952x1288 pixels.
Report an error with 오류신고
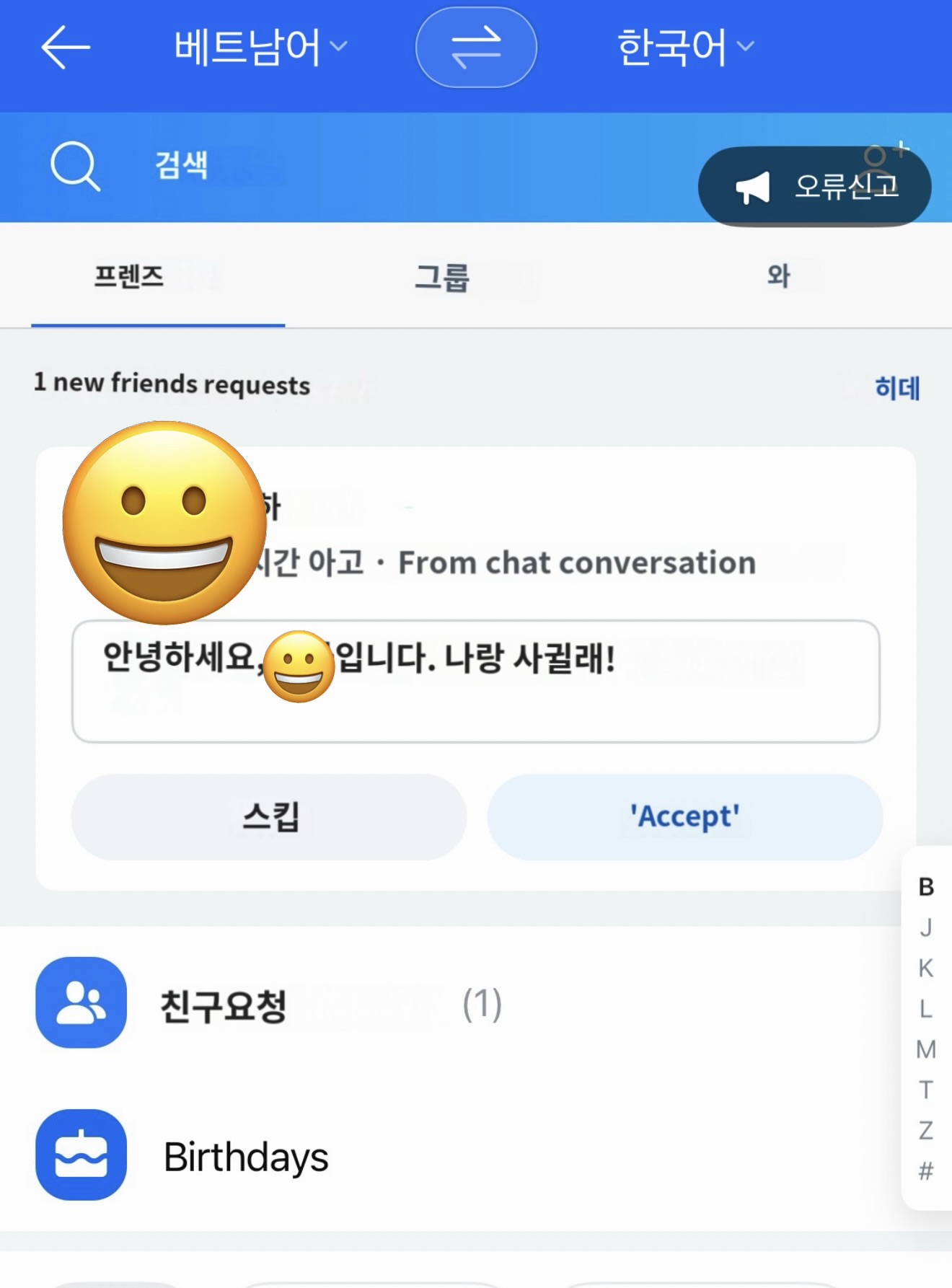click(814, 187)
